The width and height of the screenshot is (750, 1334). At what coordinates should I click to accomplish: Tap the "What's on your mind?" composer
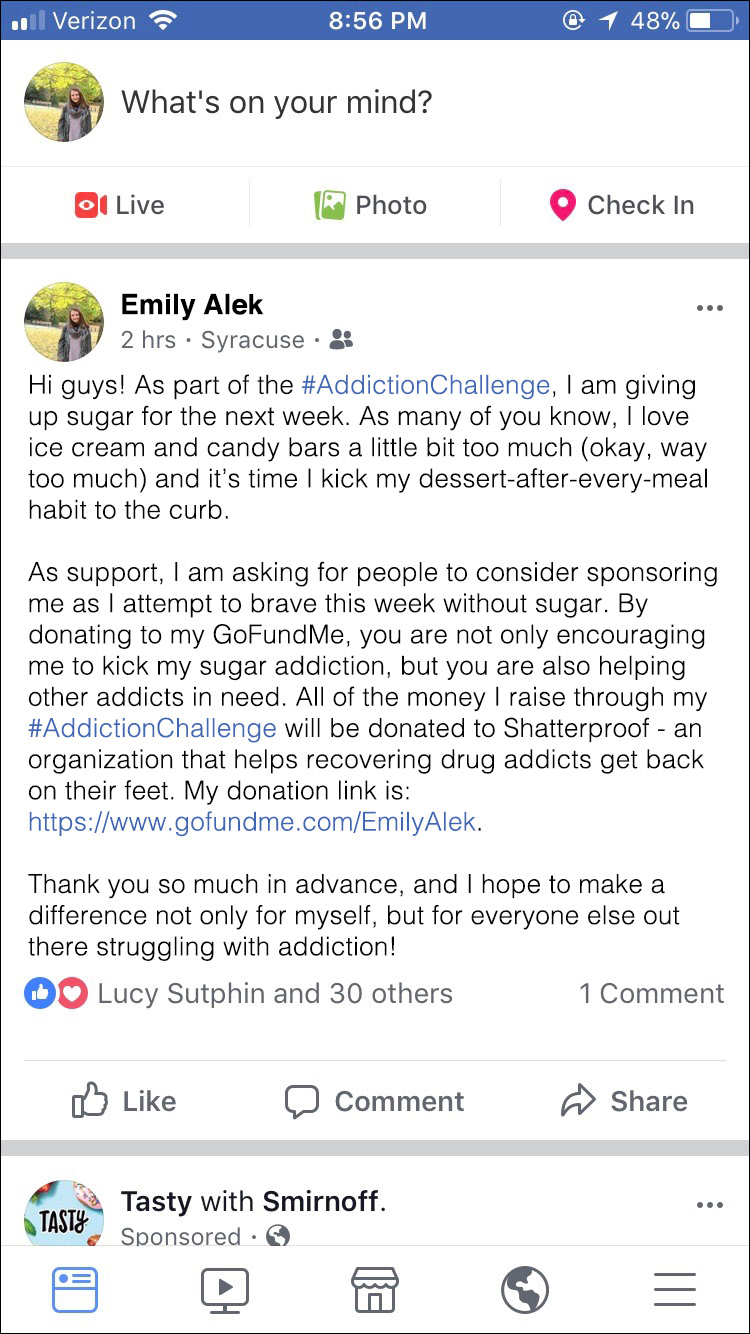click(276, 102)
